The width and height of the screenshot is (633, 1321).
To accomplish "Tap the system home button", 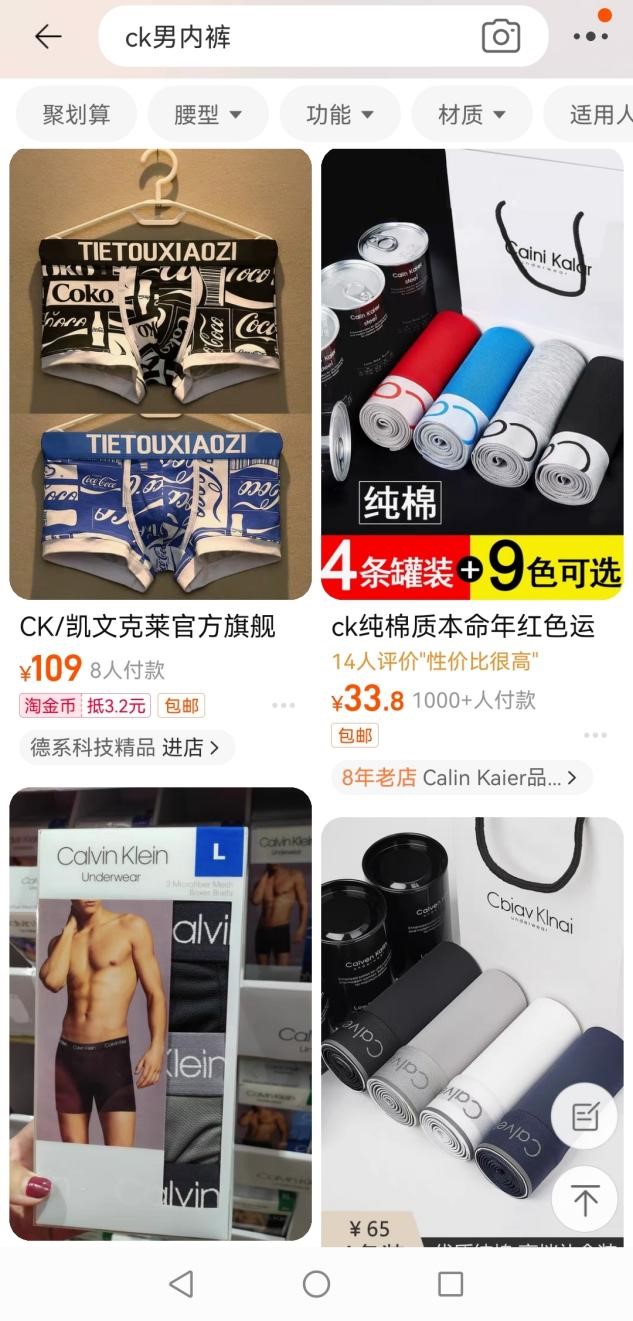I will point(316,1284).
